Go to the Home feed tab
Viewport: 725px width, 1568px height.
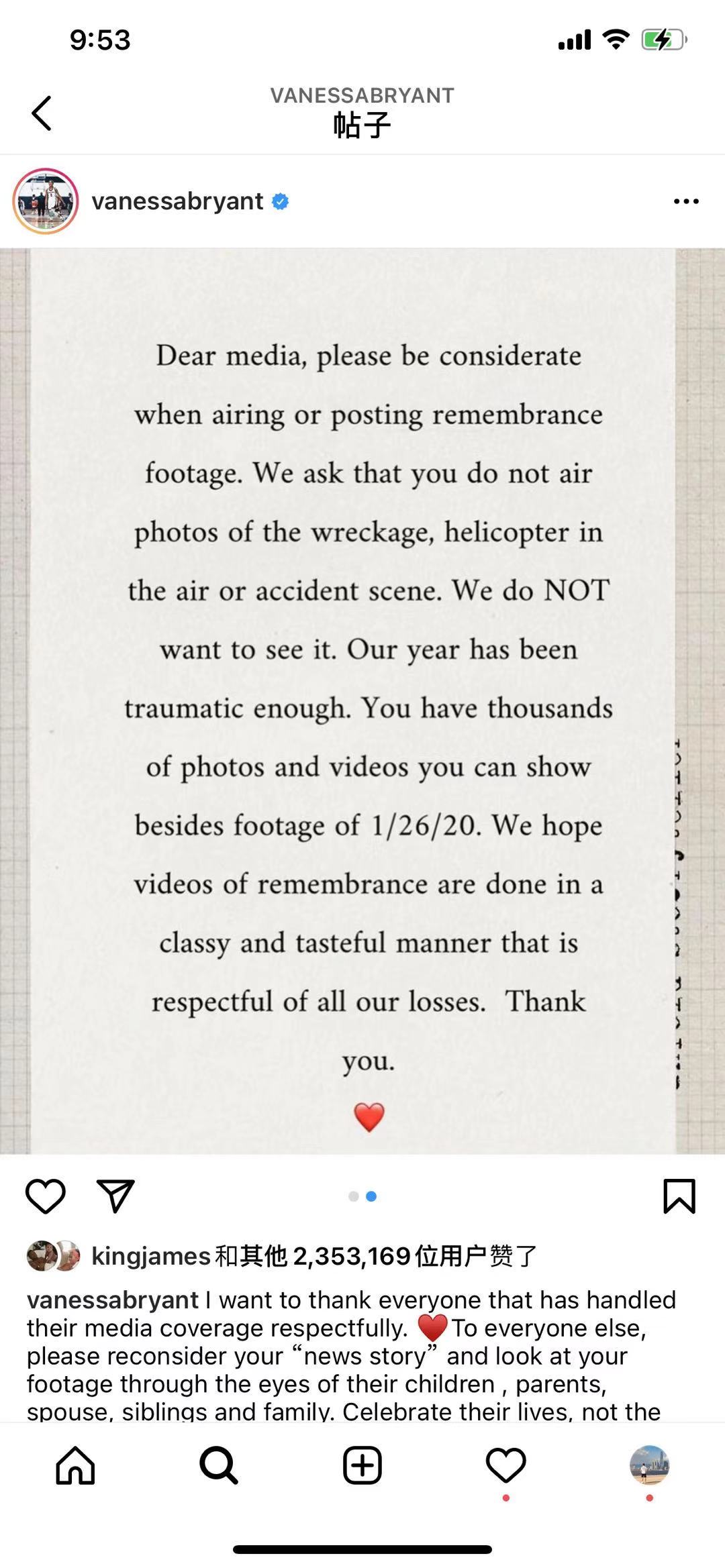75,1465
